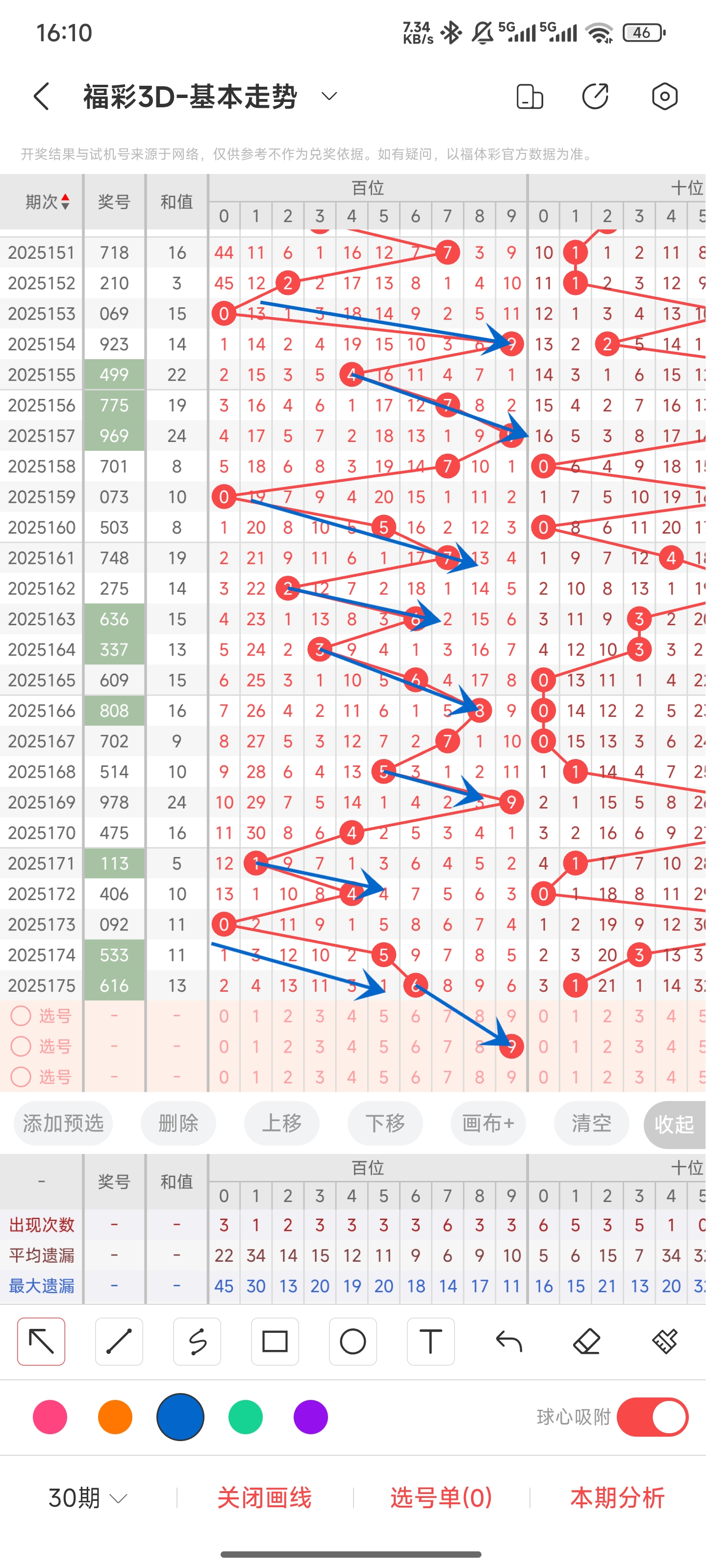
Task: Go back using the top-left arrow
Action: (x=41, y=97)
